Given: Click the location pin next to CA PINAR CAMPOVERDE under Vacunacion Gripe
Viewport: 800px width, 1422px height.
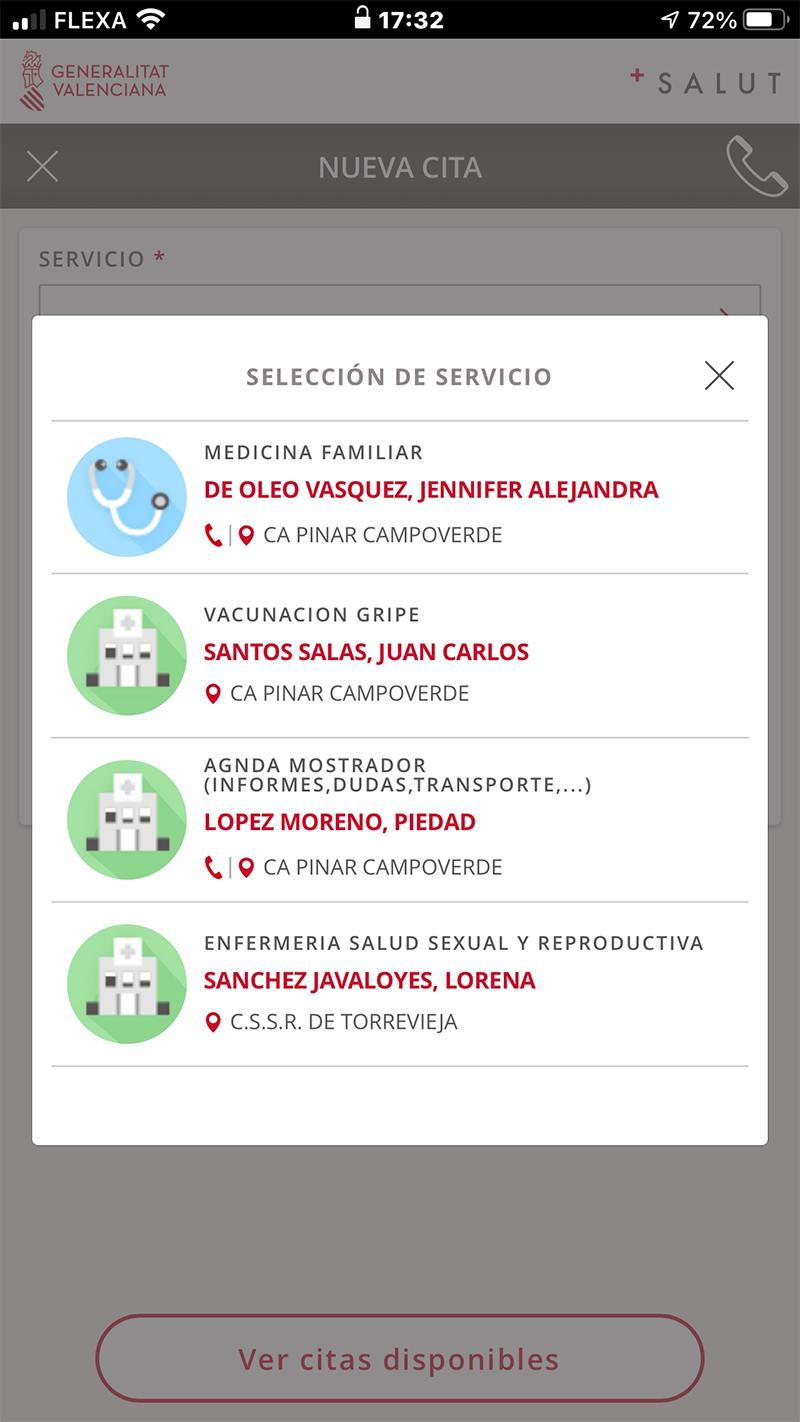Looking at the screenshot, I should pos(212,693).
